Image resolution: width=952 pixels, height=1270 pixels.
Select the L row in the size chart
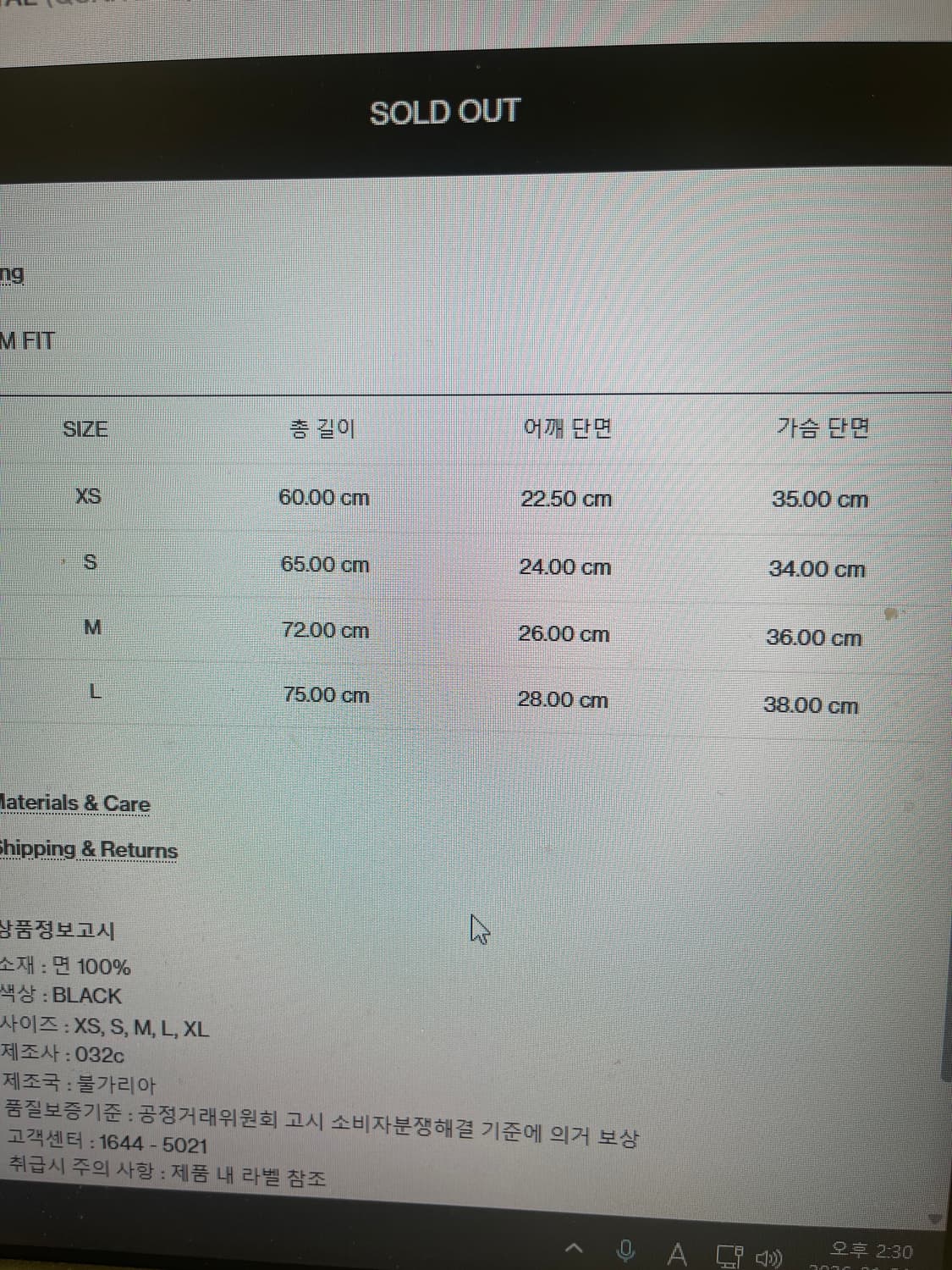tap(95, 693)
